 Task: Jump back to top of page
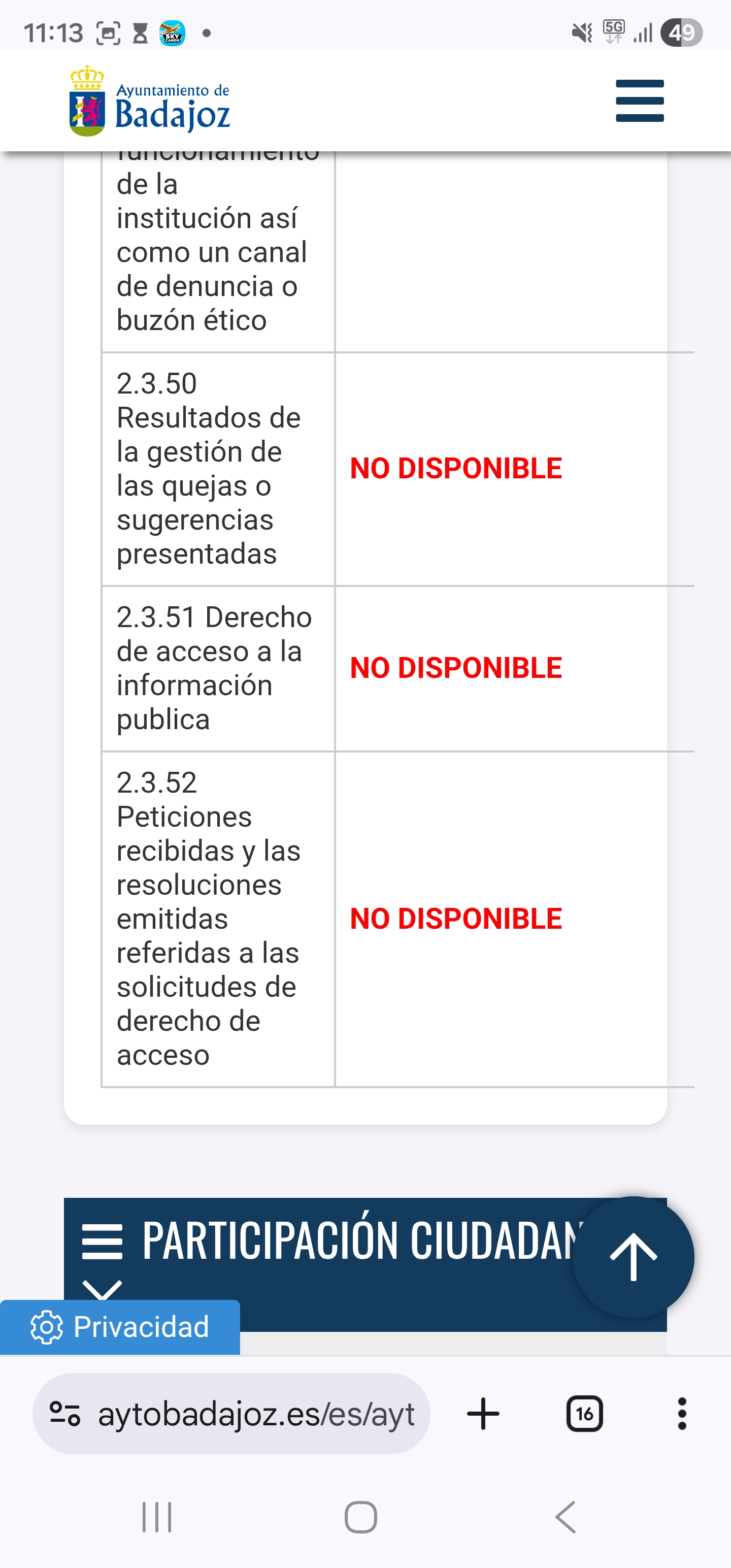(x=633, y=1257)
